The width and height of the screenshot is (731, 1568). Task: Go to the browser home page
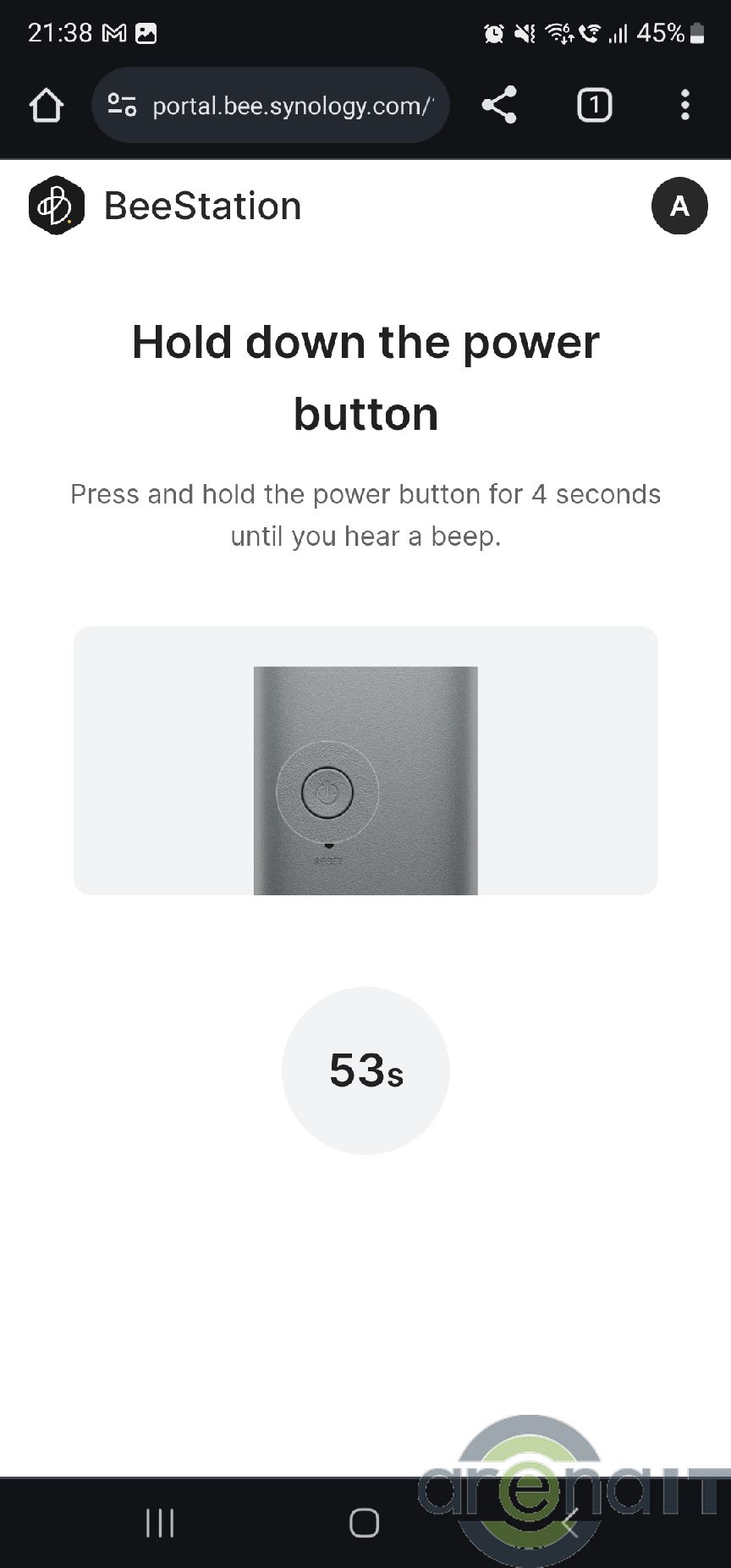[47, 106]
